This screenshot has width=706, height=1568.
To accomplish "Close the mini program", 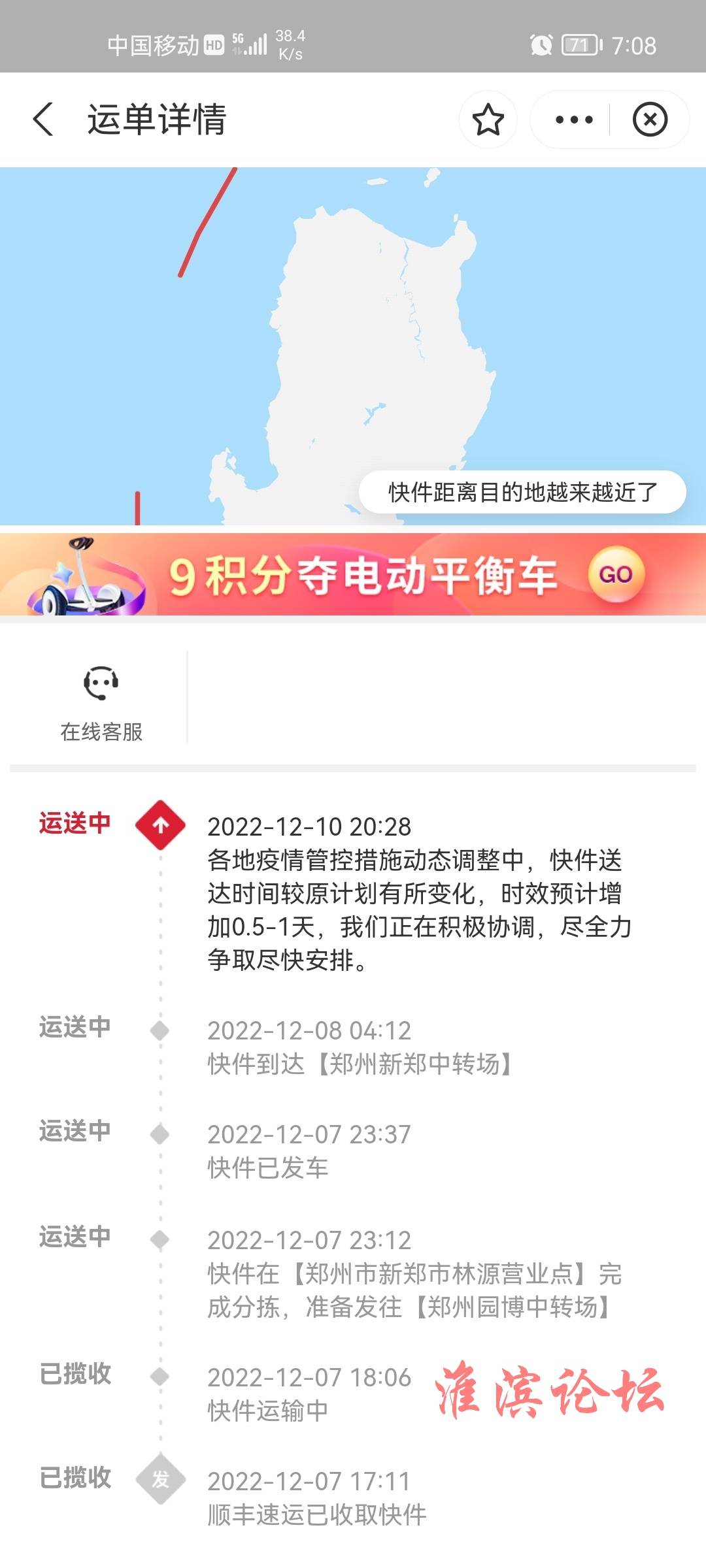I will pos(650,120).
